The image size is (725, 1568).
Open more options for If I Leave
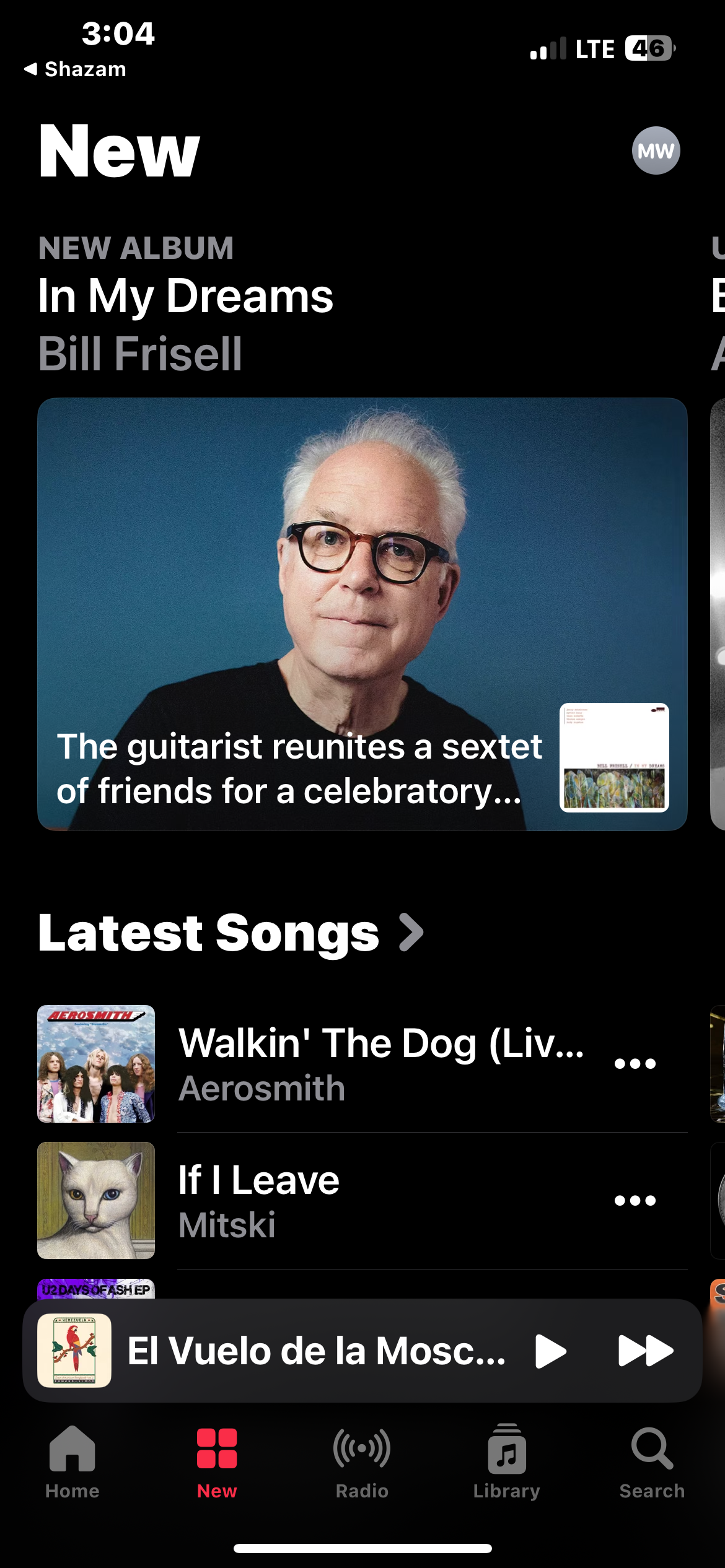(635, 1201)
